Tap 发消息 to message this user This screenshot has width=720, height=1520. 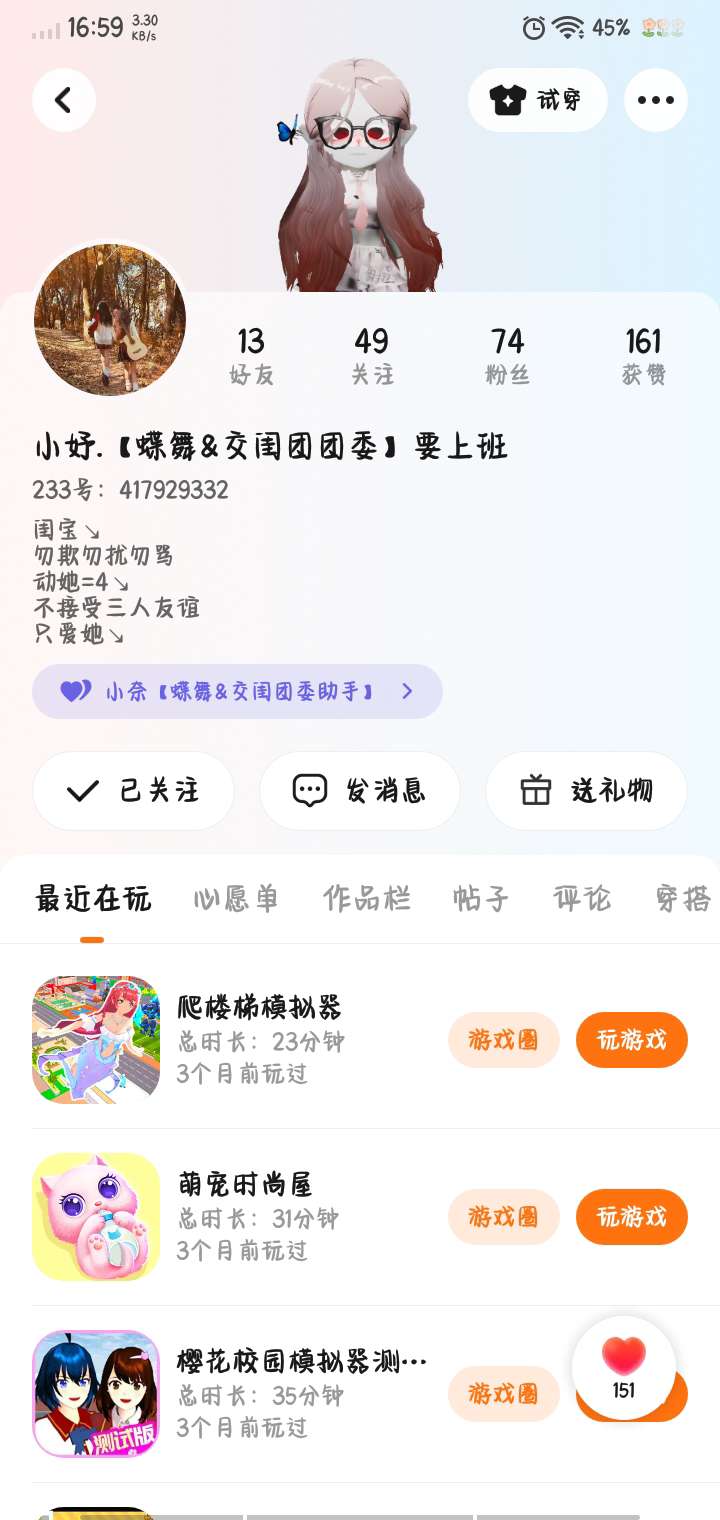pyautogui.click(x=359, y=791)
